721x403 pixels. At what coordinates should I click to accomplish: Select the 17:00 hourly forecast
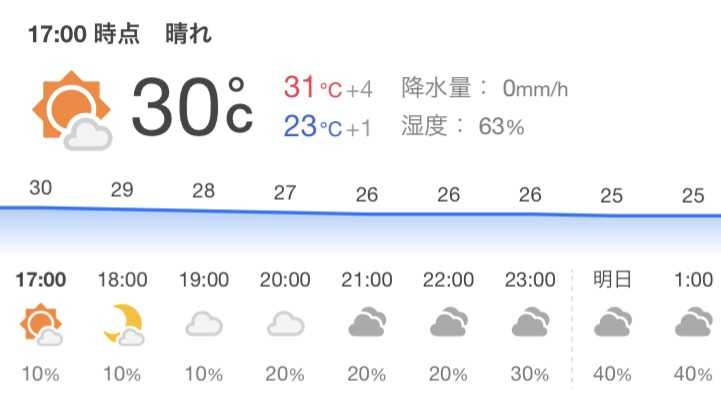tap(41, 324)
